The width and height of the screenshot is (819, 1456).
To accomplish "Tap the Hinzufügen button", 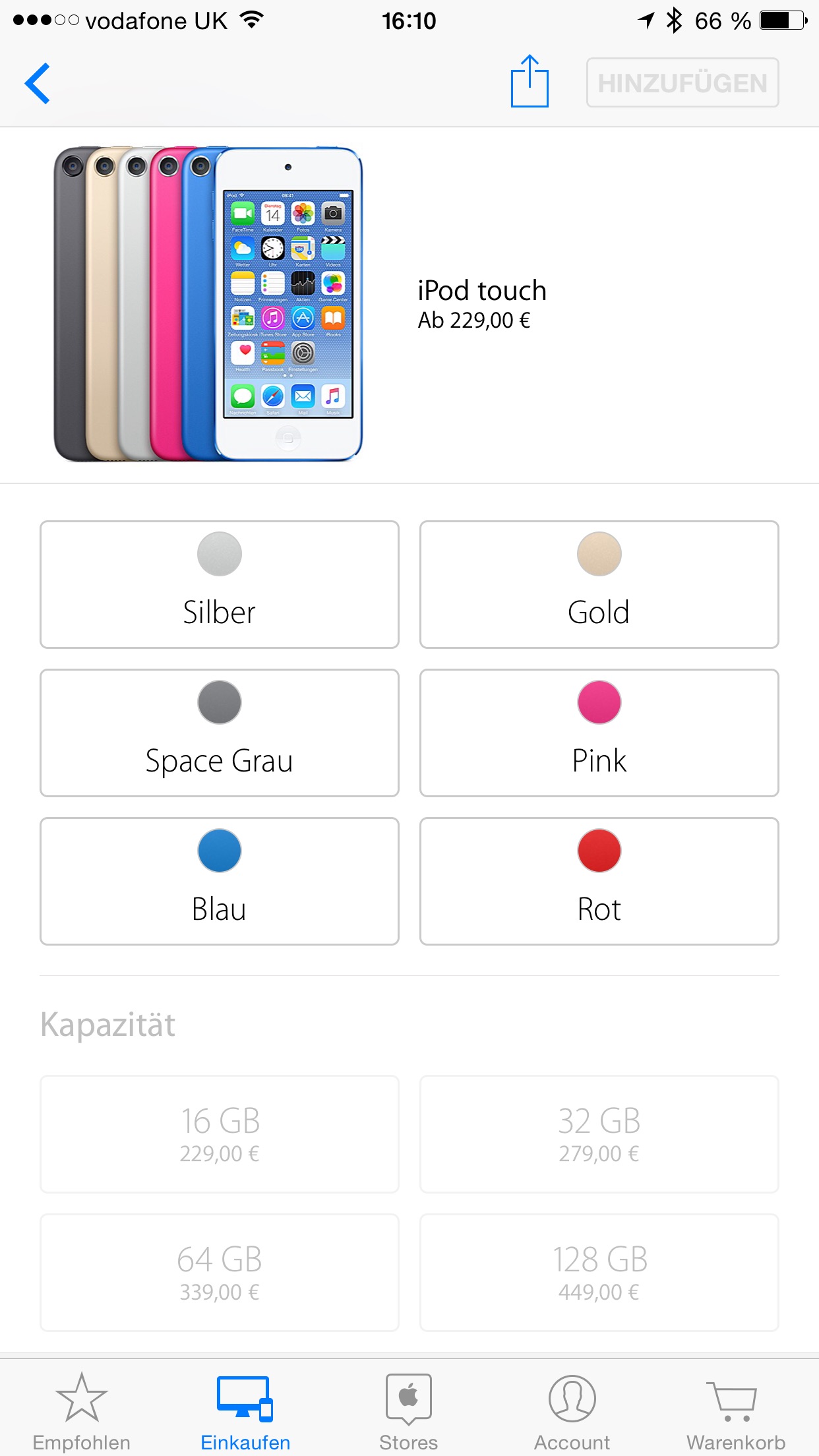I will pyautogui.click(x=682, y=83).
